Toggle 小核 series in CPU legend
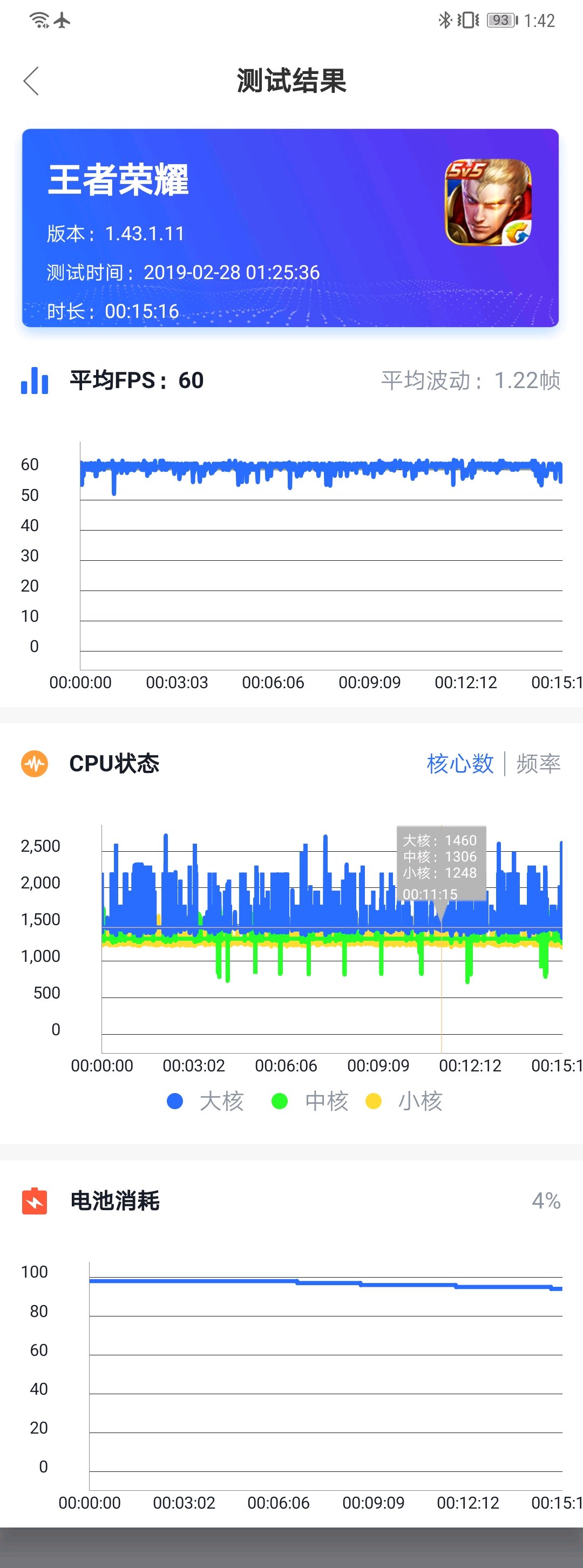The height and width of the screenshot is (1568, 583). [405, 1101]
